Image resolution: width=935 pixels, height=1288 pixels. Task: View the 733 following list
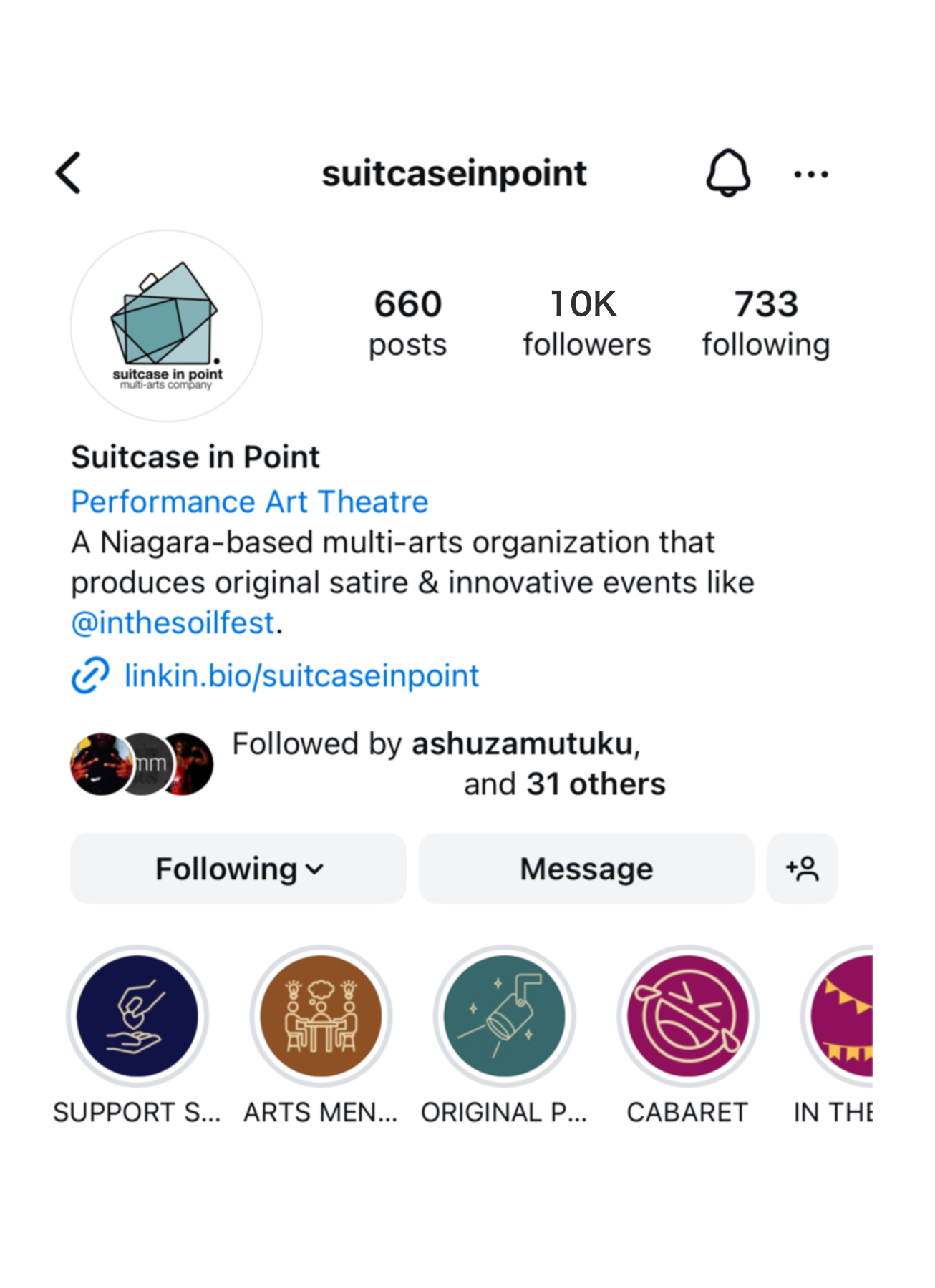(x=765, y=323)
